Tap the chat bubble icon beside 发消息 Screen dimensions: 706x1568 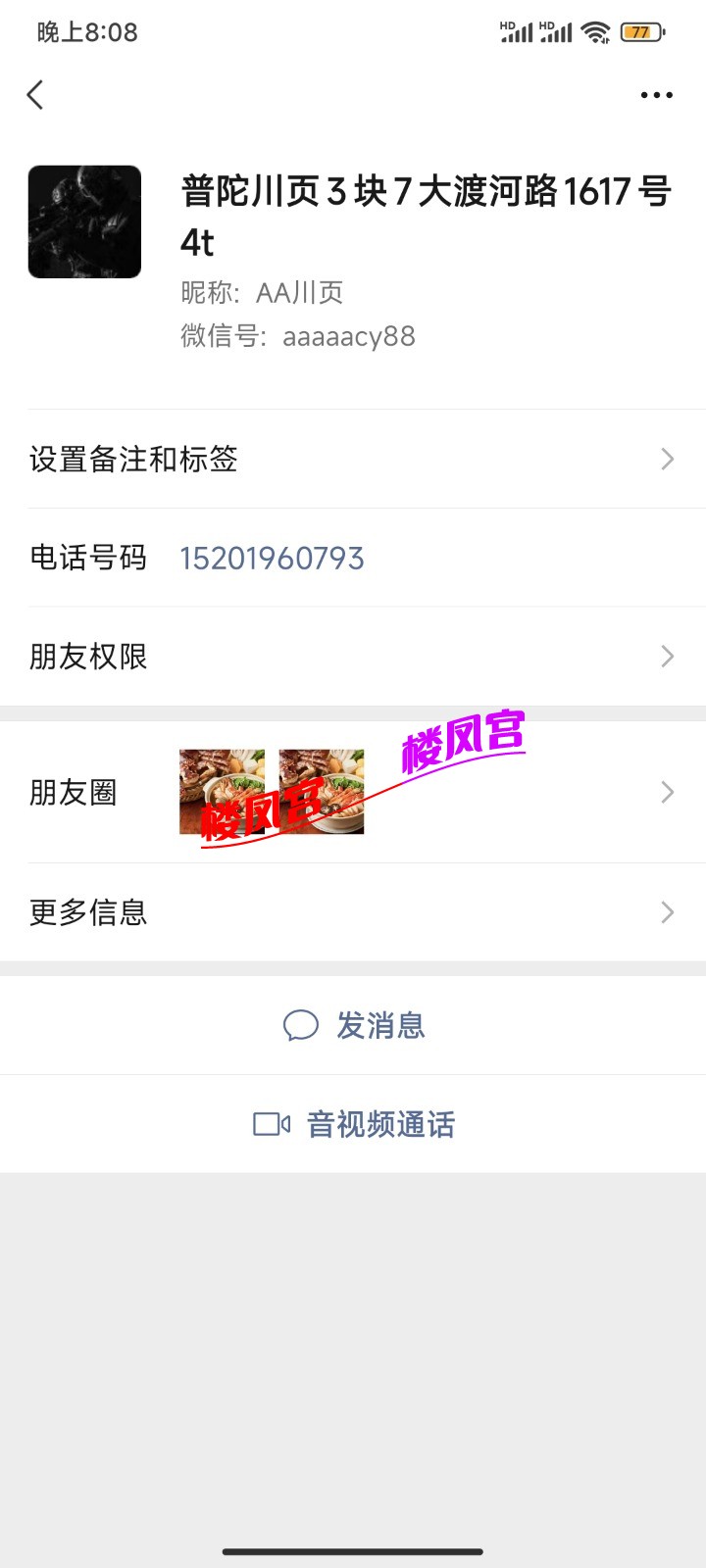coord(301,1025)
